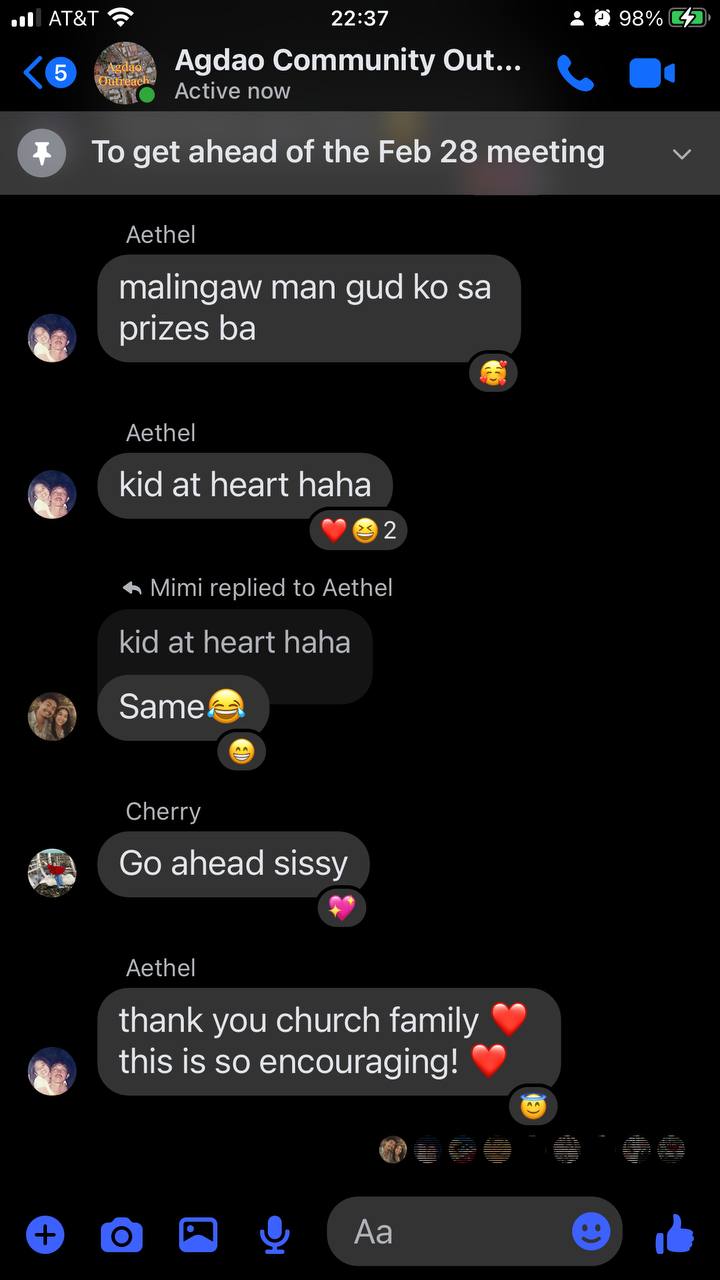View reactions on "kid at heart haha" message

[x=358, y=530]
